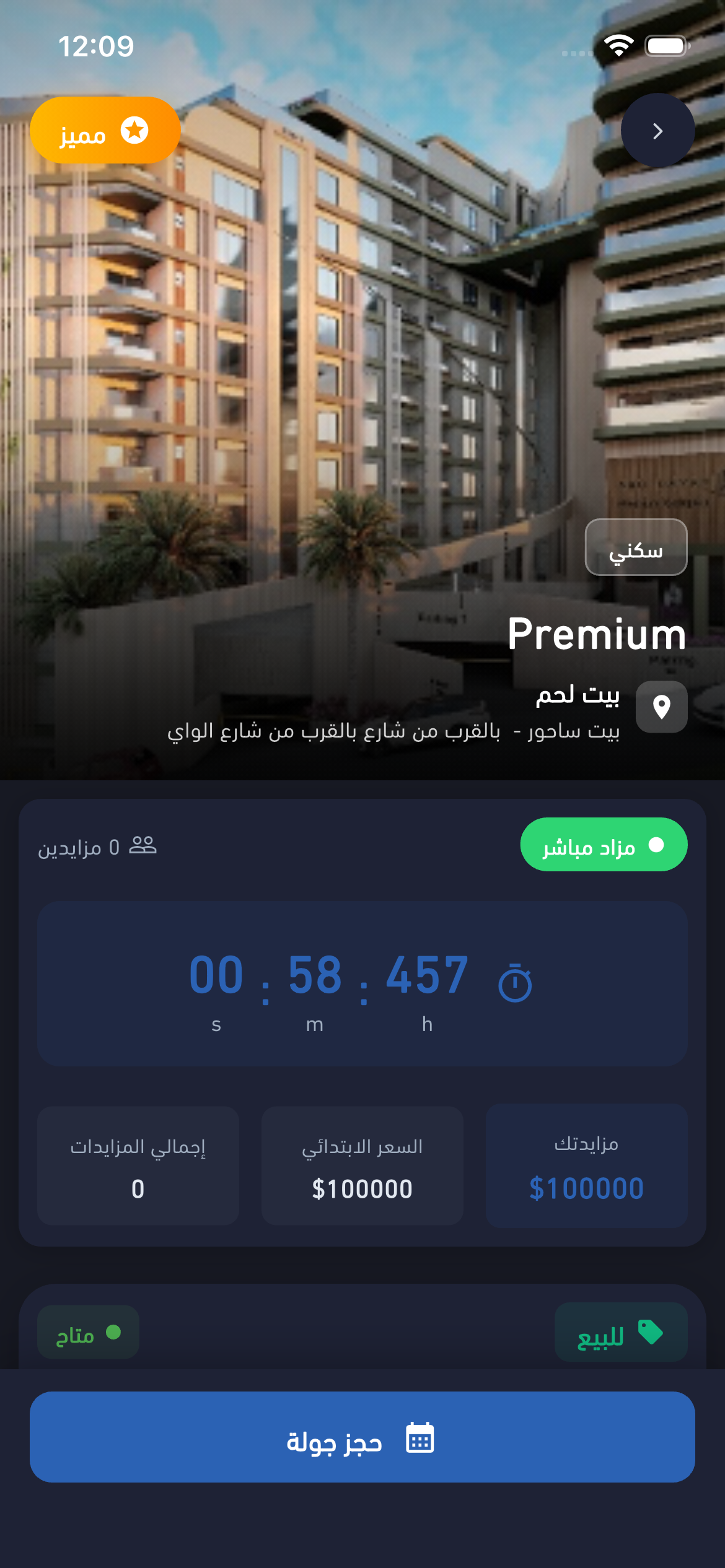The width and height of the screenshot is (725, 1568).
Task: Tap the back arrow button
Action: point(657,131)
